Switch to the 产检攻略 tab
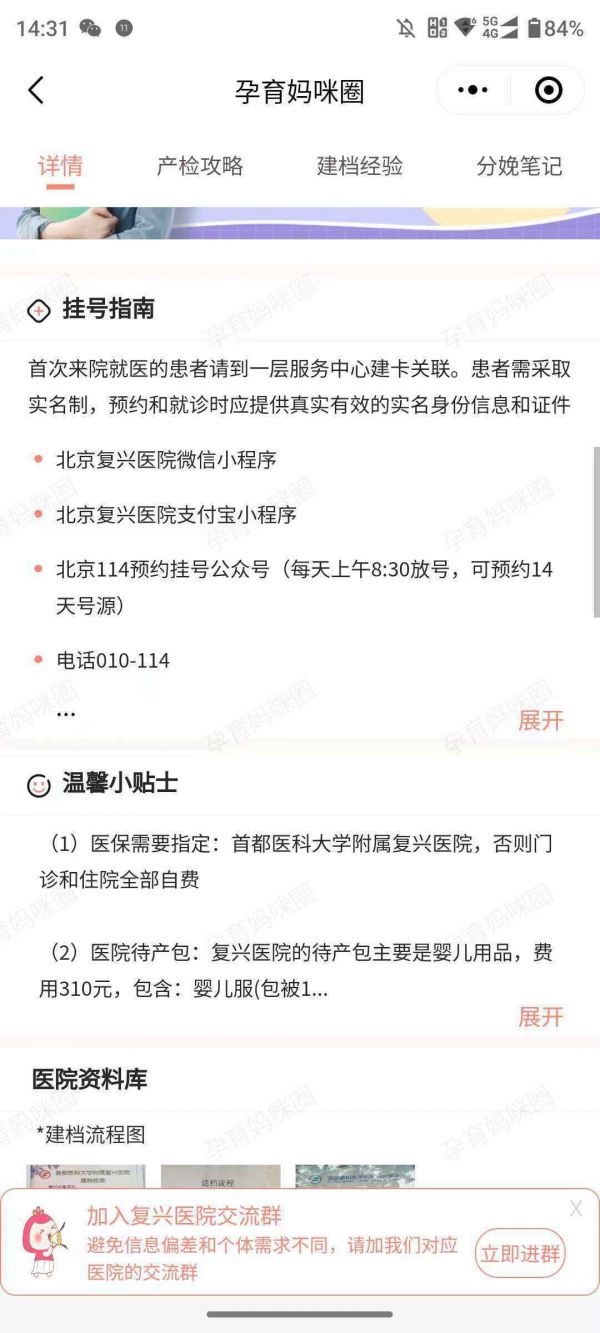The width and height of the screenshot is (600, 1333). click(x=200, y=166)
